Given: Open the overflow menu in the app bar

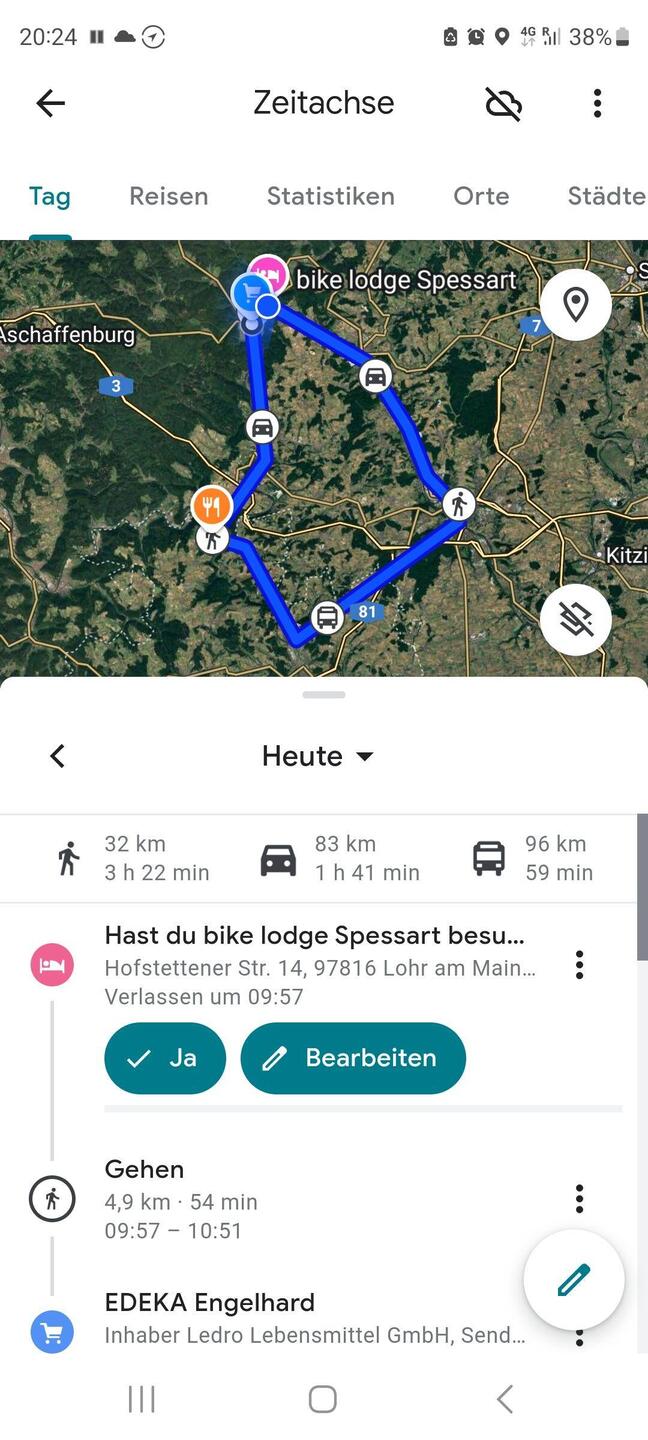Looking at the screenshot, I should point(597,103).
